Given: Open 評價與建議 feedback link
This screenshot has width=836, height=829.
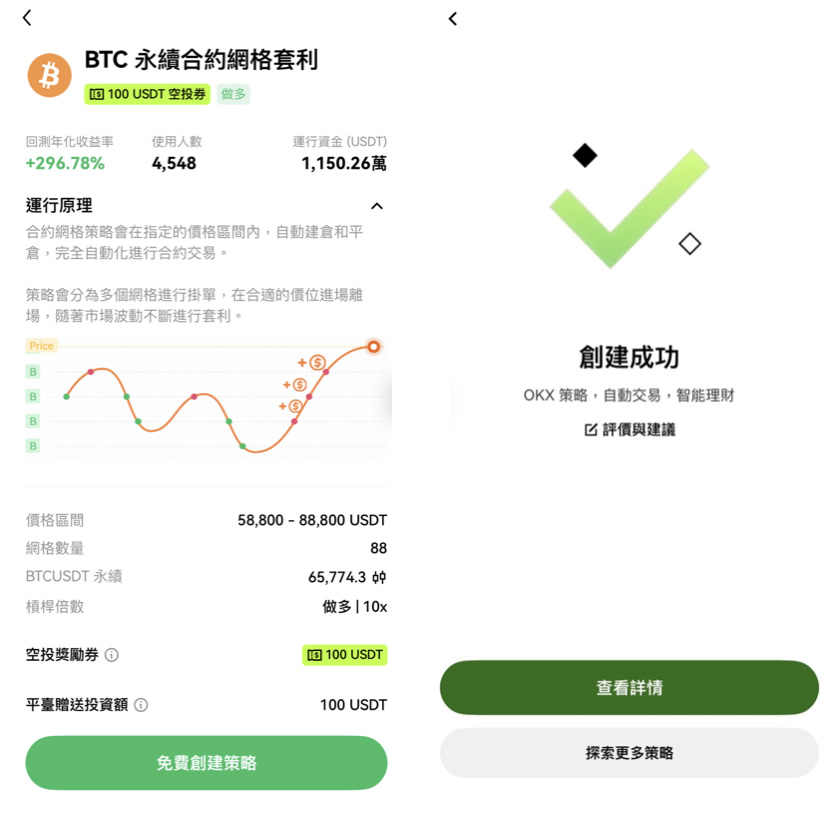Looking at the screenshot, I should coord(630,429).
